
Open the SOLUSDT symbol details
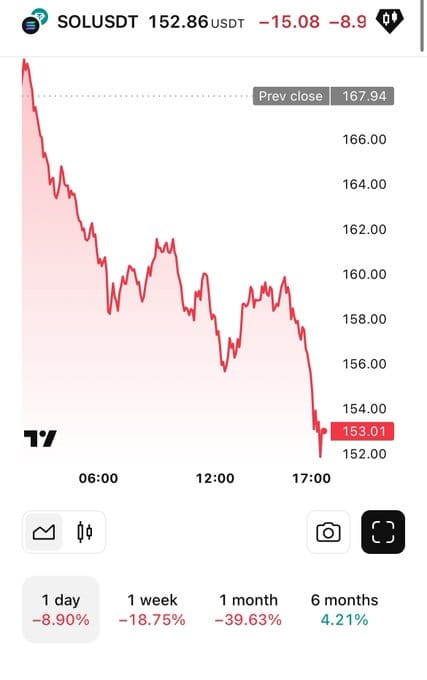tap(98, 21)
